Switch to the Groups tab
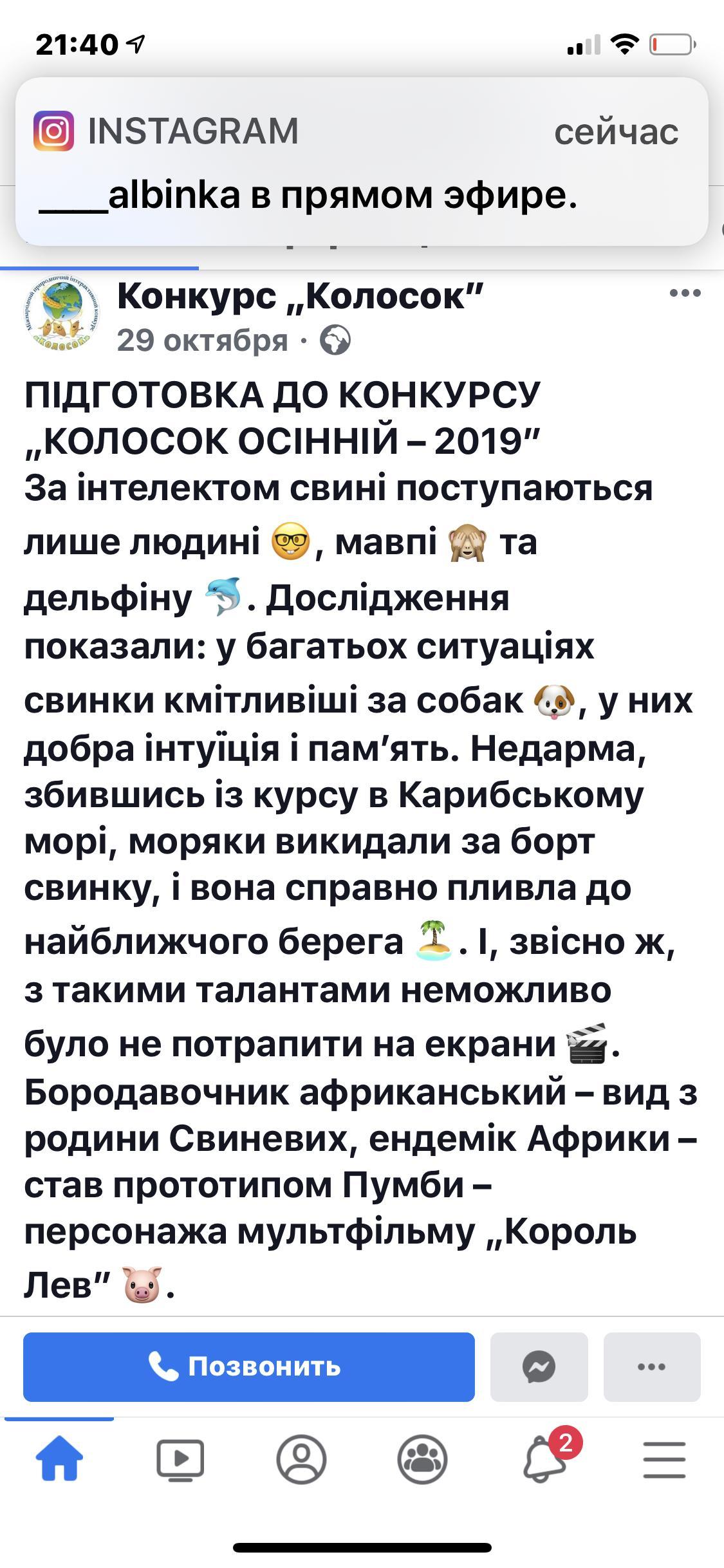The image size is (724, 1568). point(422,1459)
